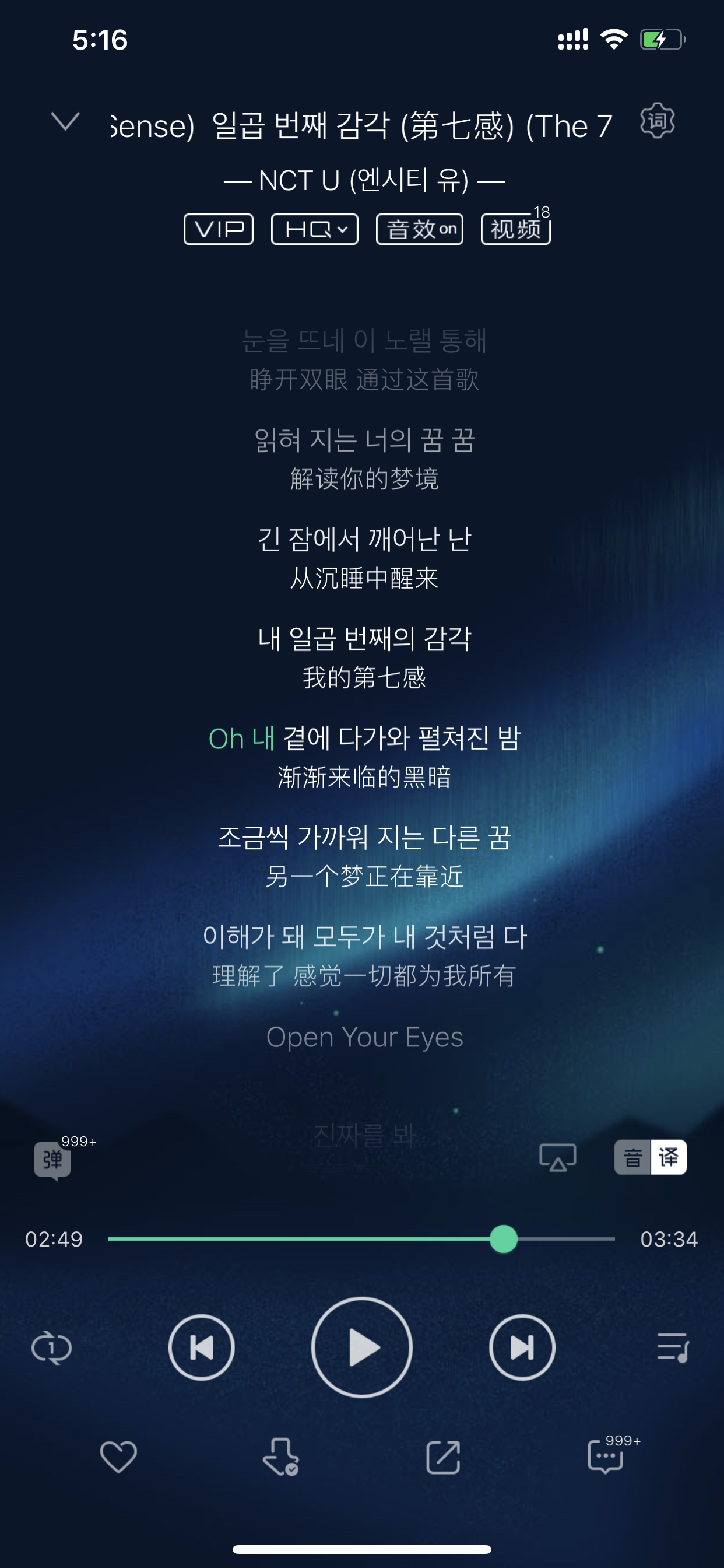
Task: Tap the VIP badge
Action: coord(219,229)
